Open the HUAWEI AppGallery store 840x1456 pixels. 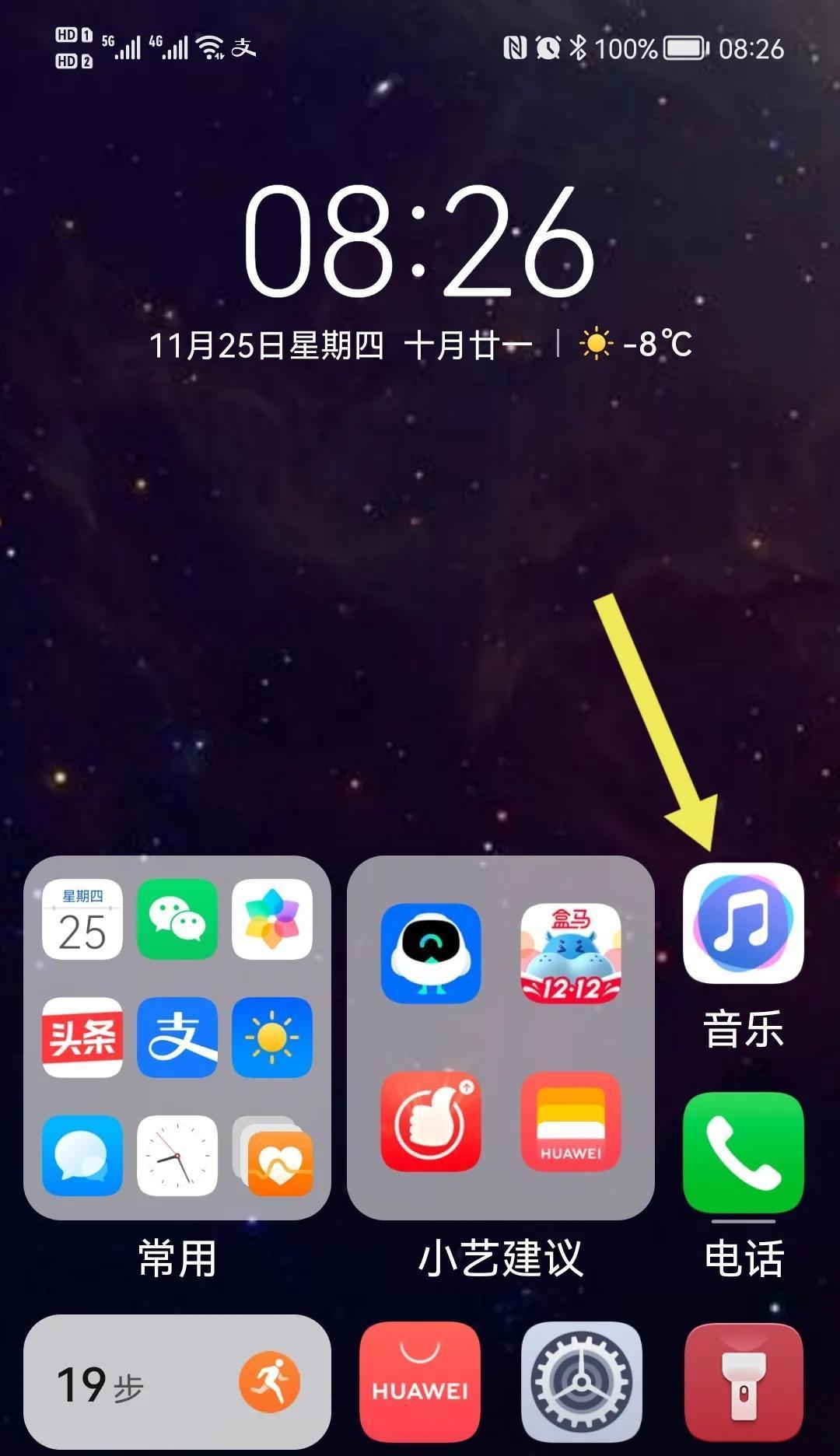click(420, 1381)
